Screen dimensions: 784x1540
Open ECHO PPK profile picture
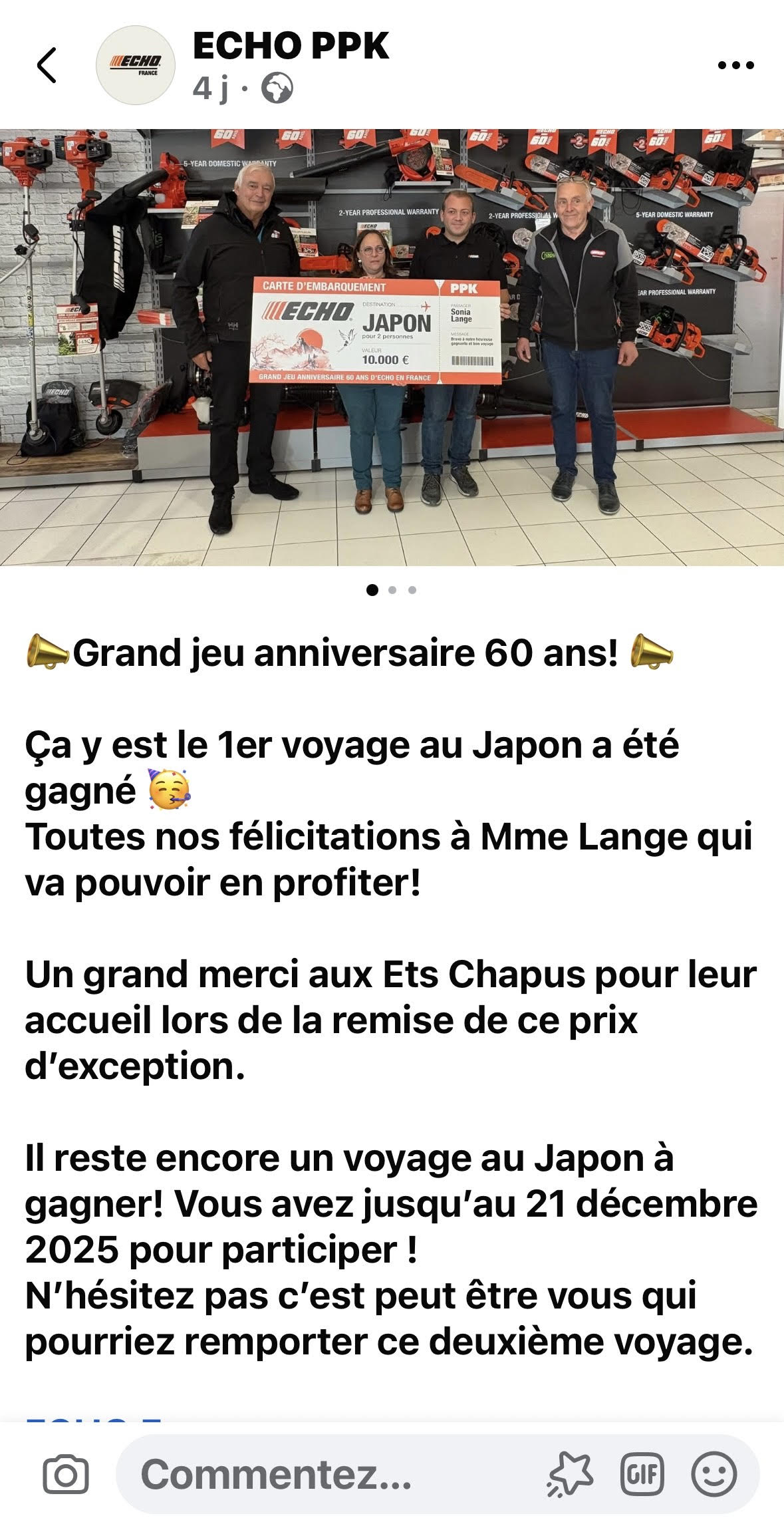(136, 65)
